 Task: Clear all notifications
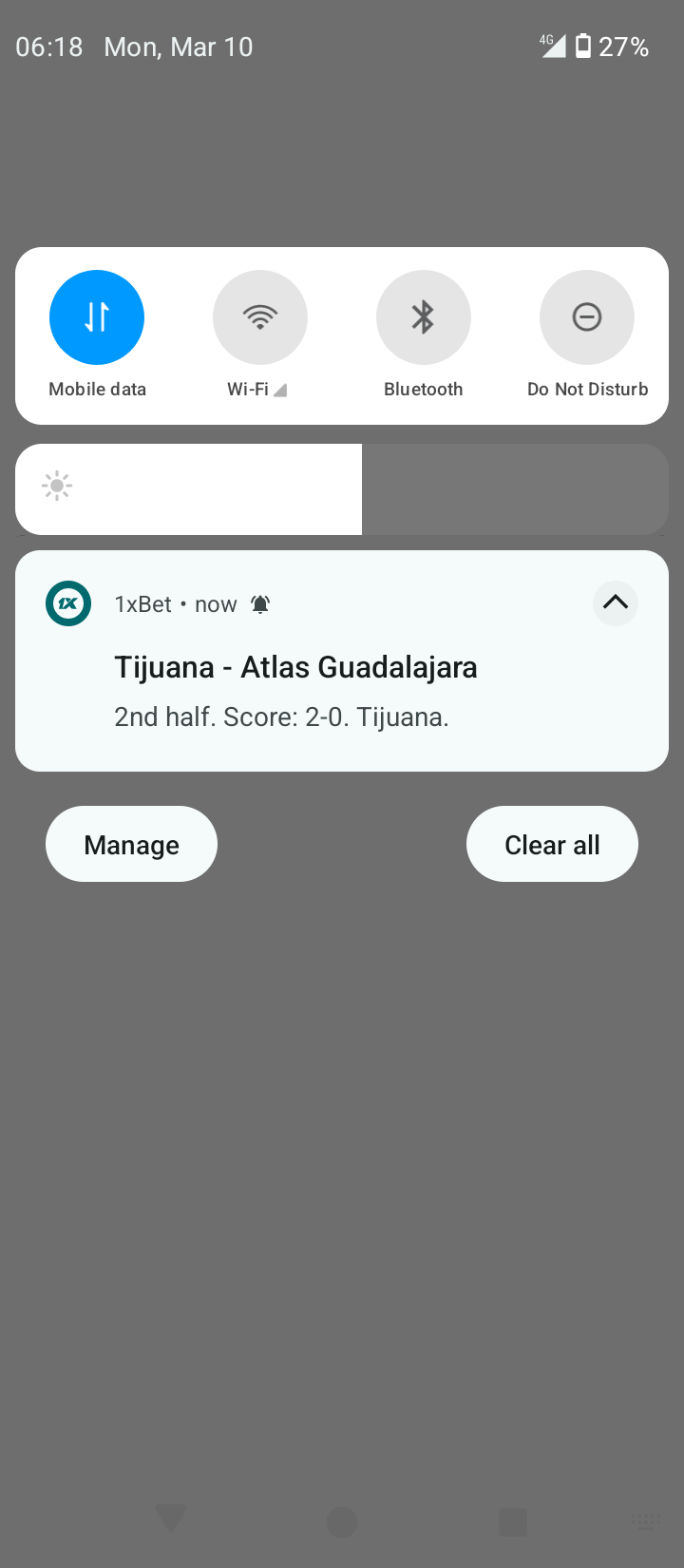coord(552,844)
